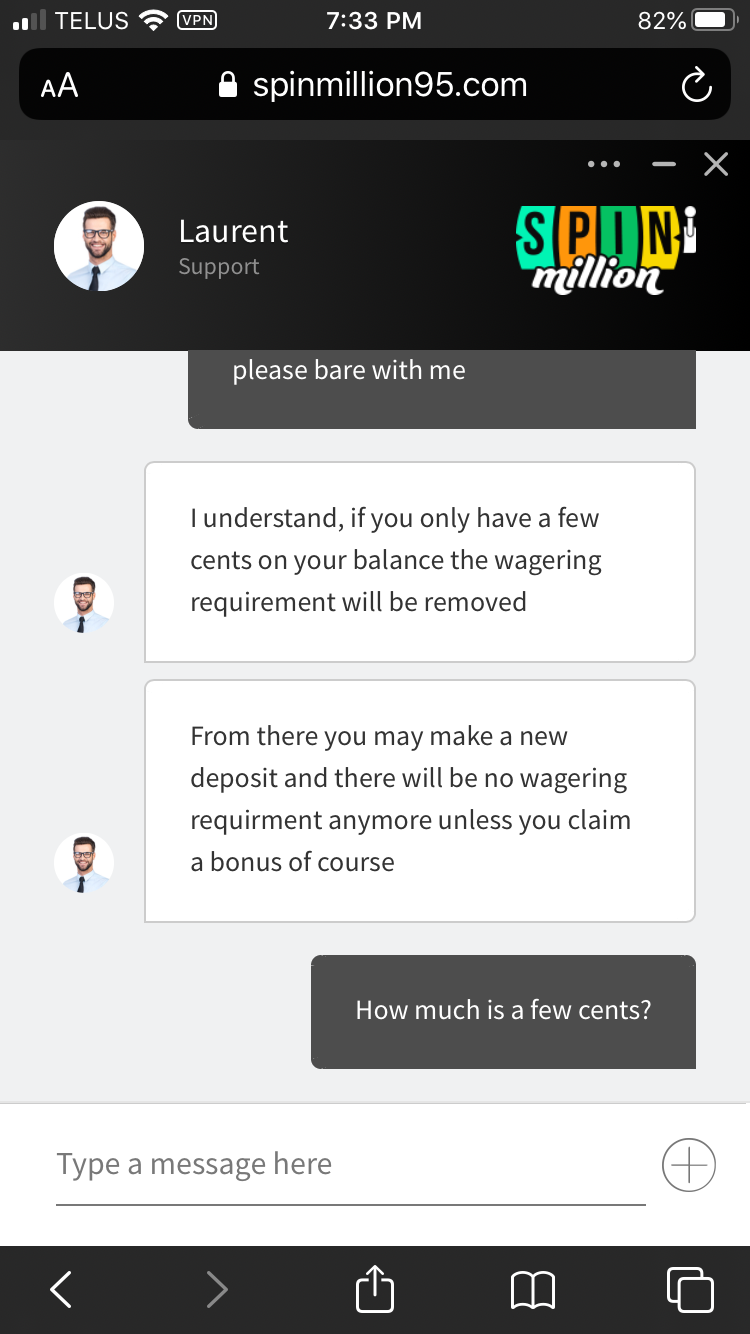
Task: Focus the "Type a message here" field
Action: click(x=350, y=1165)
